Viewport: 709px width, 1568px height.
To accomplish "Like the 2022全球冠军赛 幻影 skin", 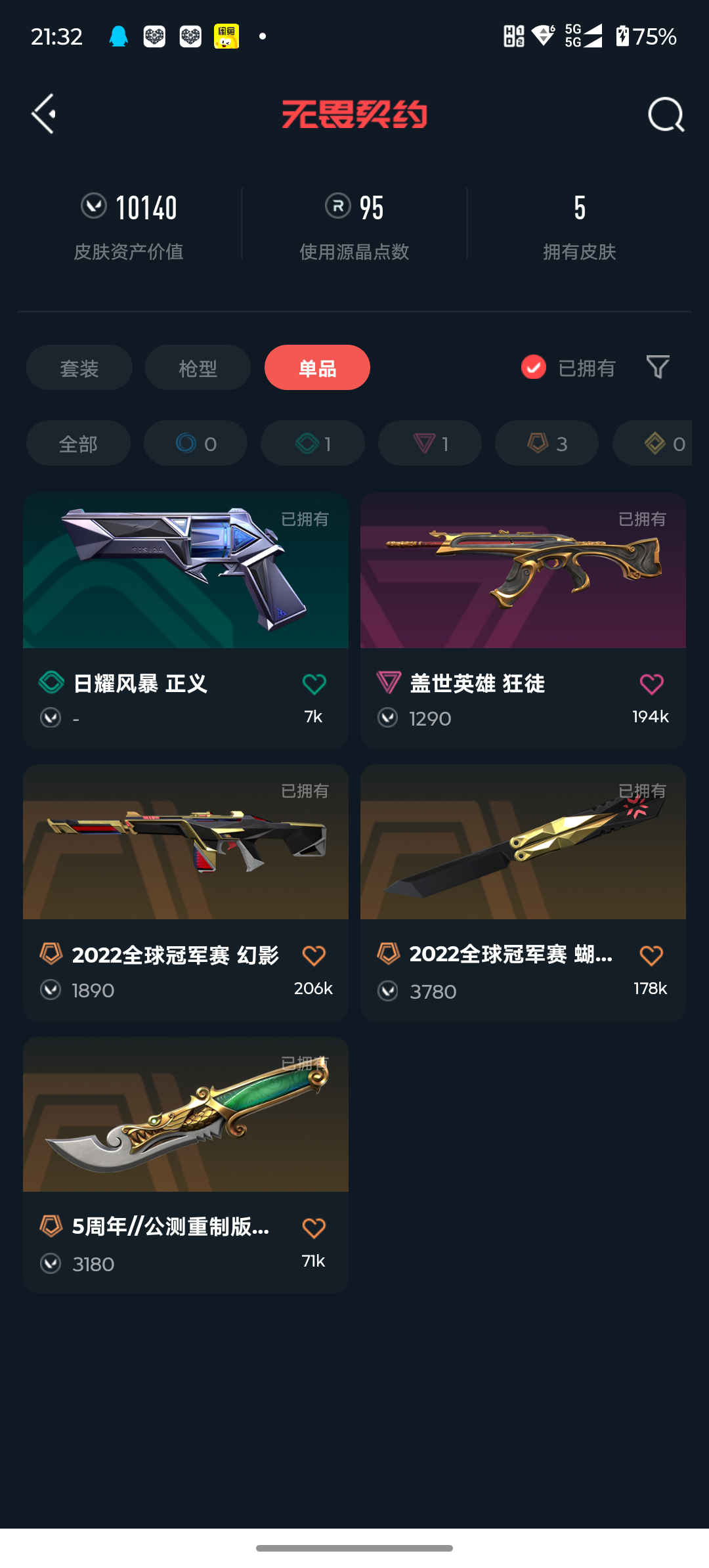I will click(x=314, y=955).
